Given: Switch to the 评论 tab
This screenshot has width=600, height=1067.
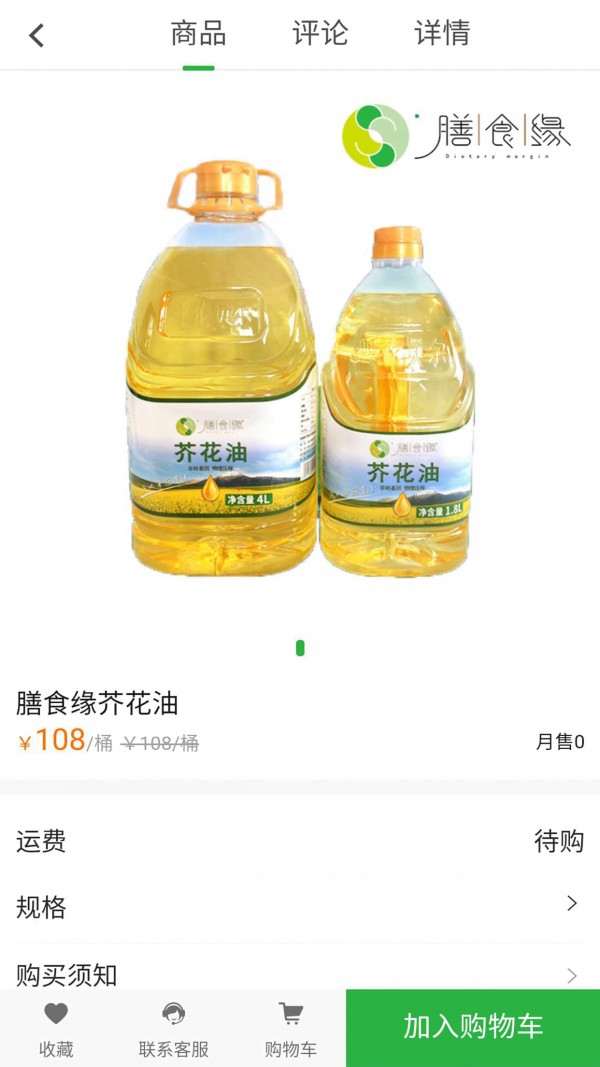Looking at the screenshot, I should 320,34.
